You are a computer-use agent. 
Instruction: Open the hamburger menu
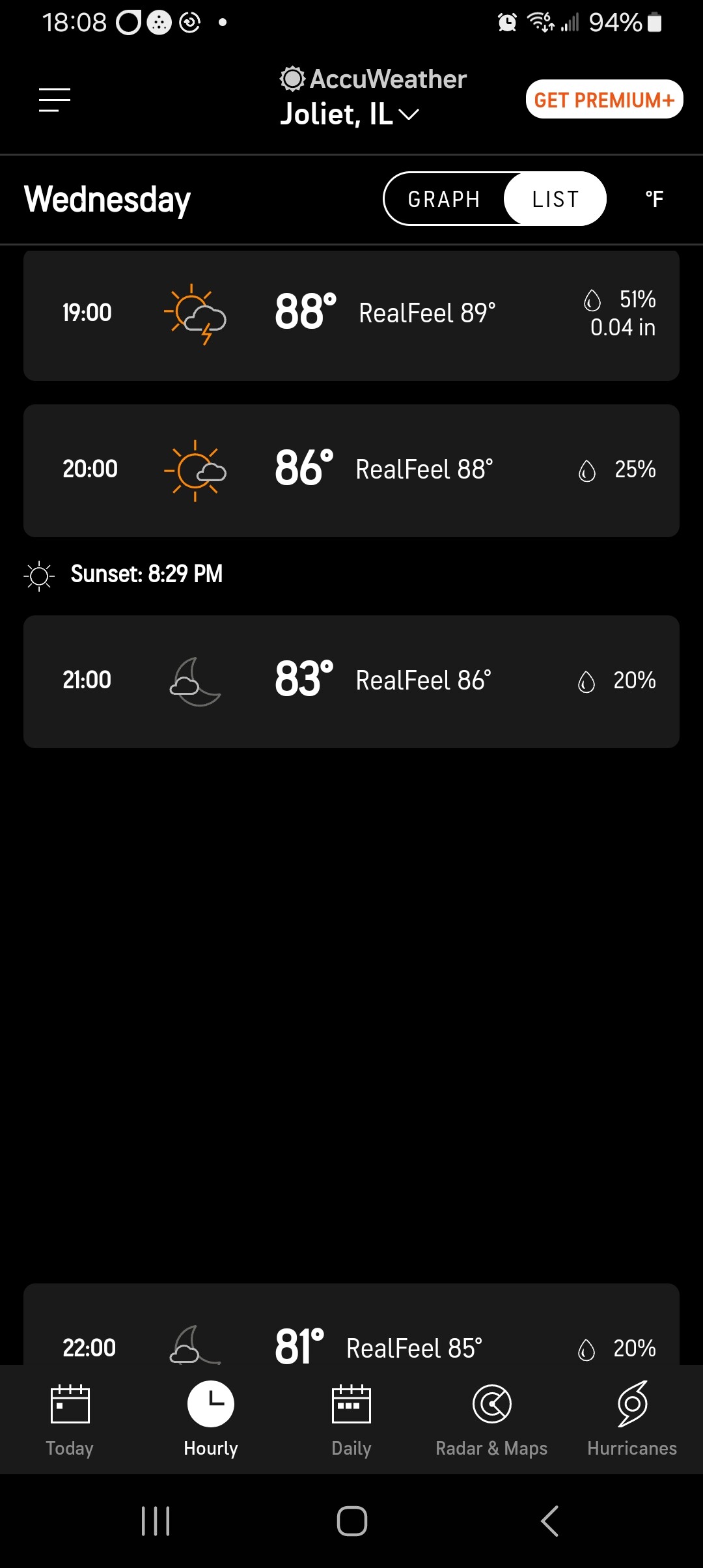pyautogui.click(x=55, y=100)
